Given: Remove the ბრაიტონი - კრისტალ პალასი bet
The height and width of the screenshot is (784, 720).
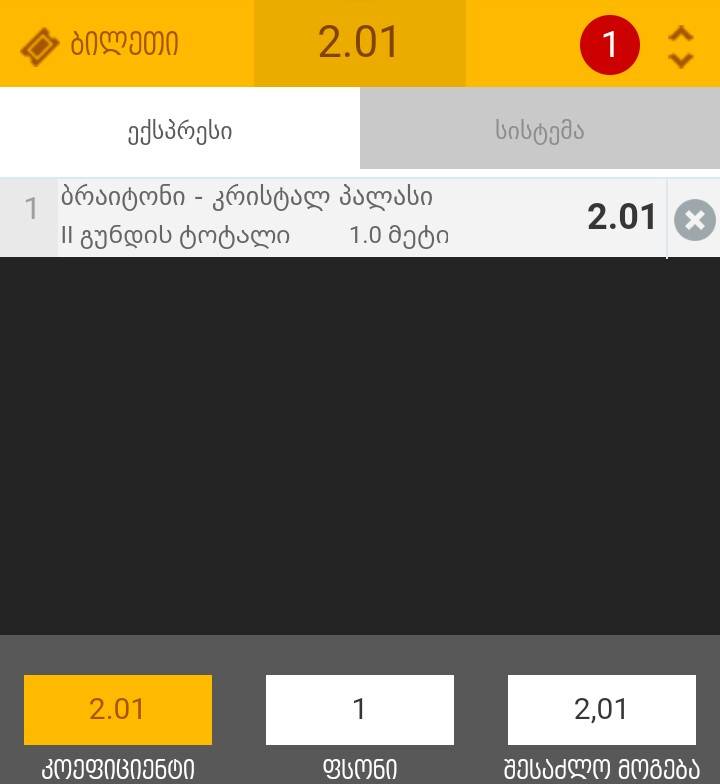Looking at the screenshot, I should tap(695, 220).
